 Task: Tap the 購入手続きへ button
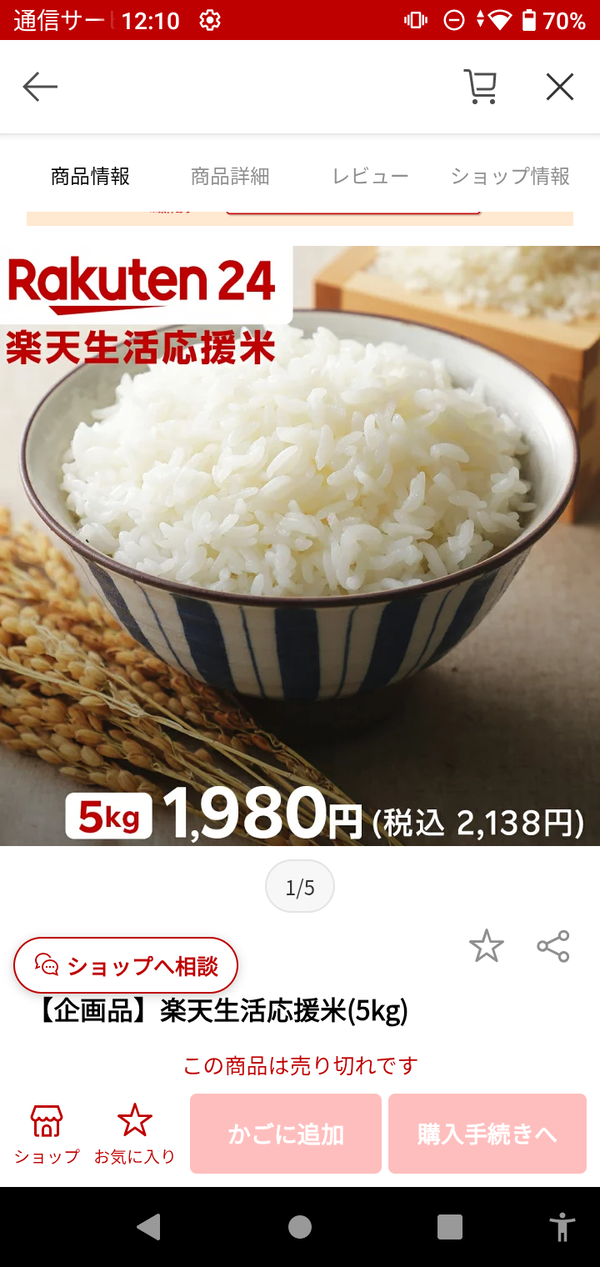(x=487, y=1134)
